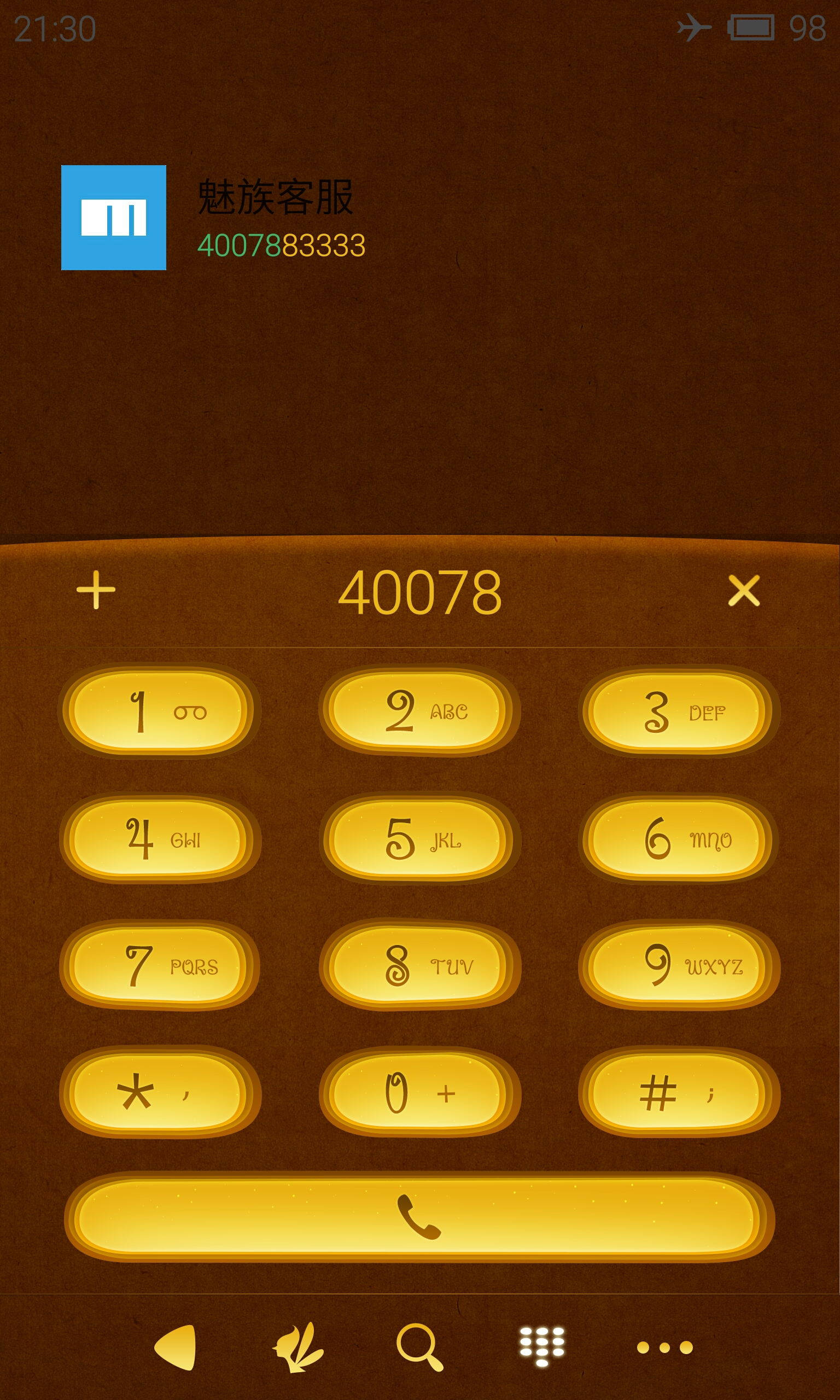
Task: Delete the last digit with the X icon
Action: (x=744, y=590)
